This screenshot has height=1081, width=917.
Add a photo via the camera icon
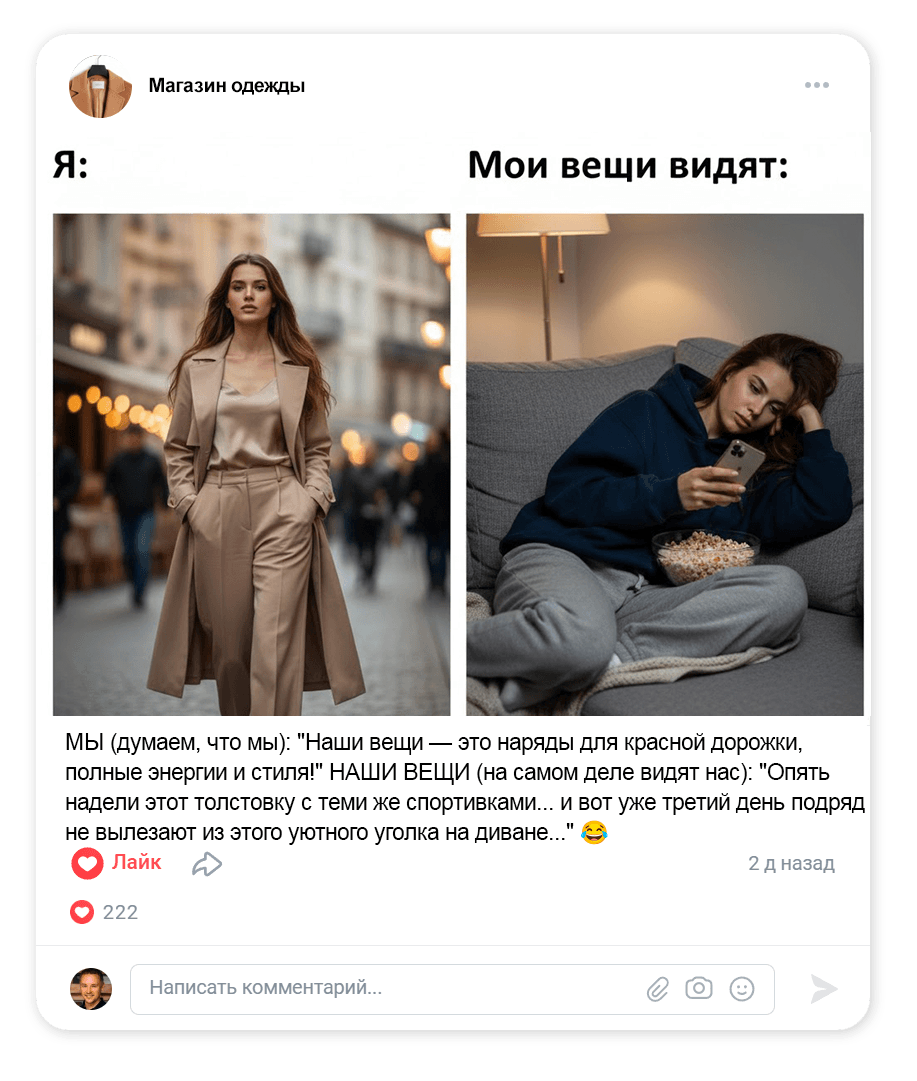[699, 988]
